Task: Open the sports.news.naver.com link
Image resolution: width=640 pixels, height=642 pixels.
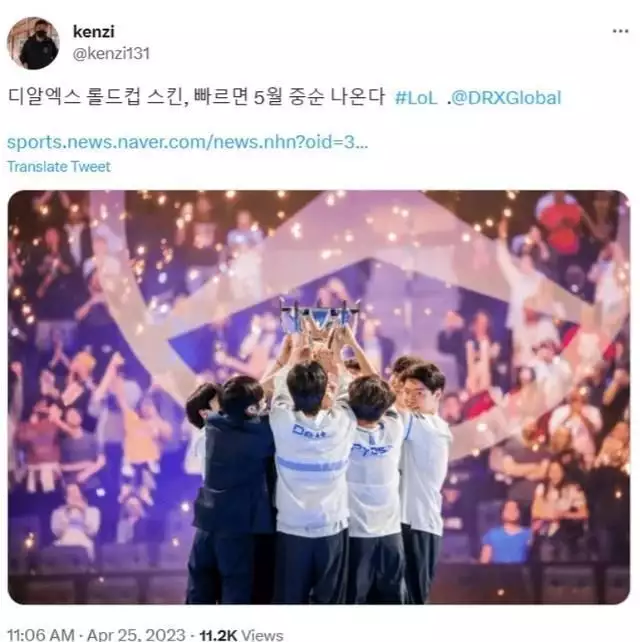Action: pyautogui.click(x=187, y=141)
